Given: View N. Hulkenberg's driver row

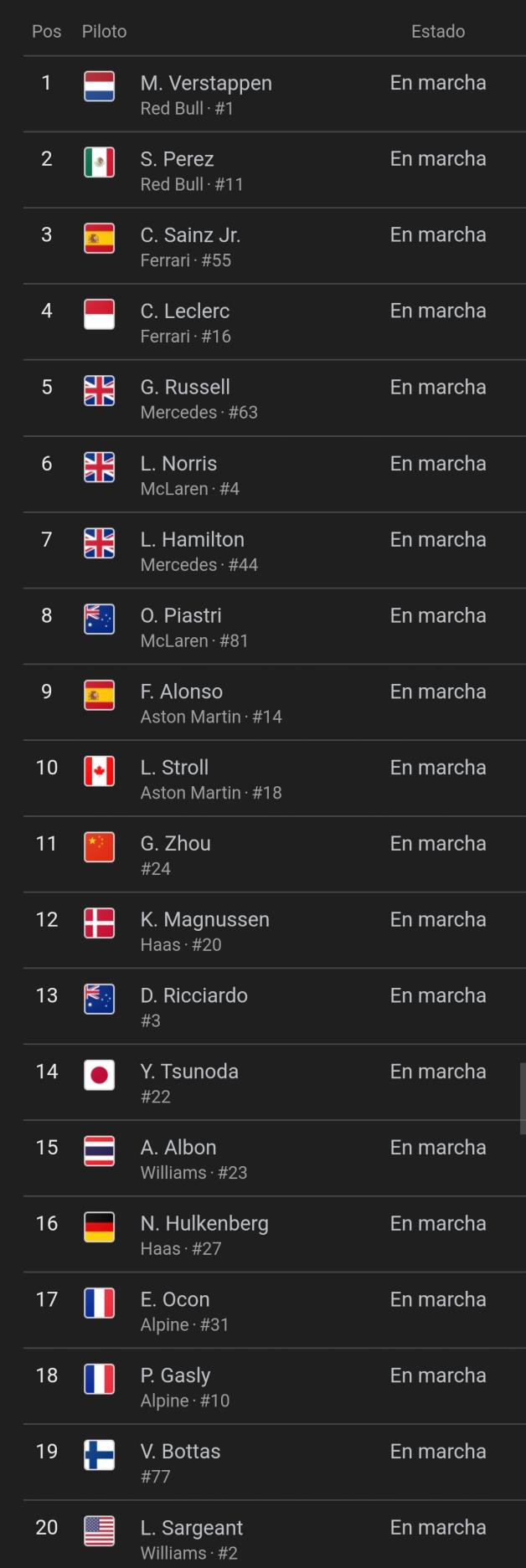Looking at the screenshot, I should [204, 1225].
